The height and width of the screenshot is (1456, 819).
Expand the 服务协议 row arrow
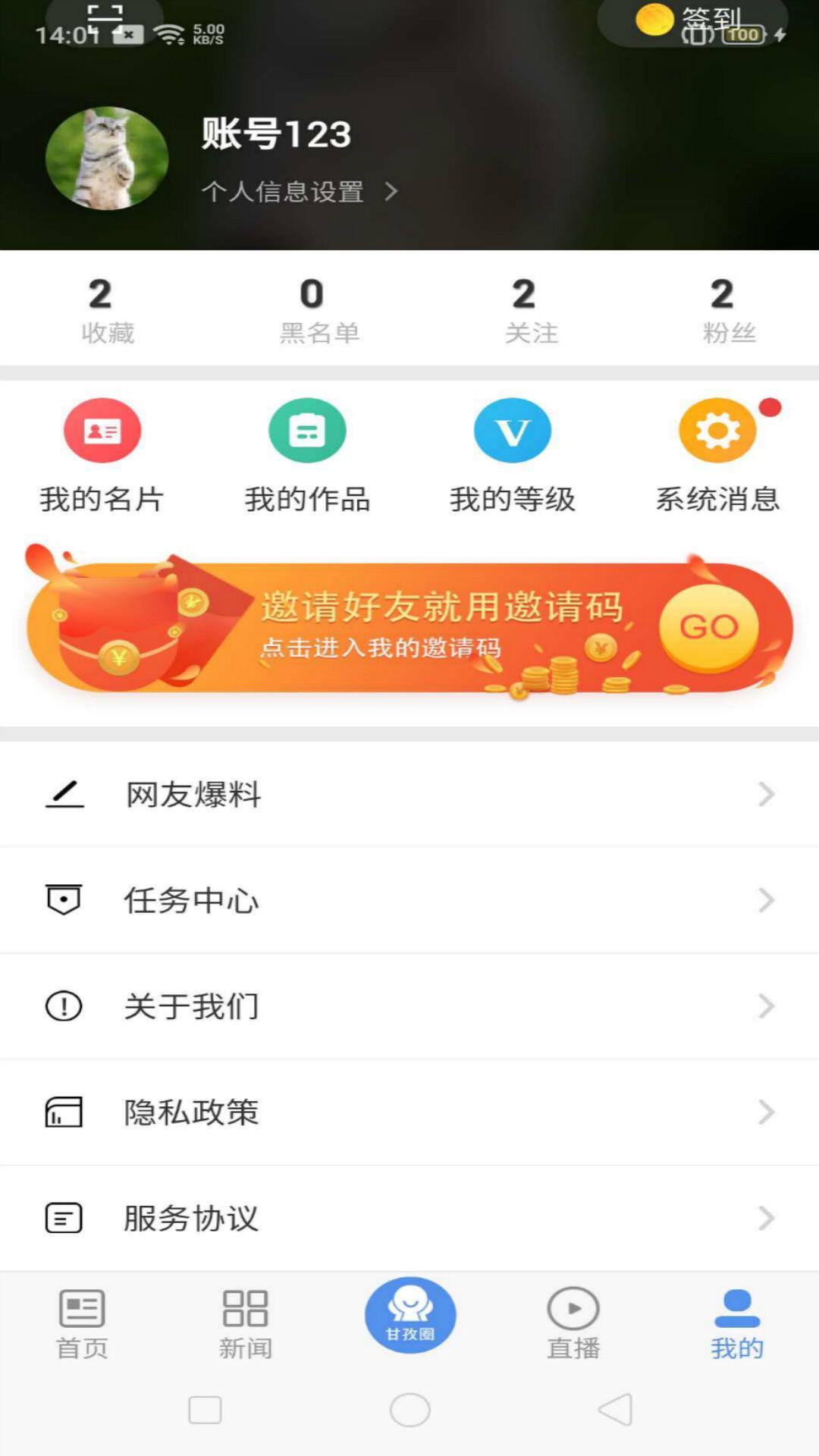pyautogui.click(x=764, y=1219)
